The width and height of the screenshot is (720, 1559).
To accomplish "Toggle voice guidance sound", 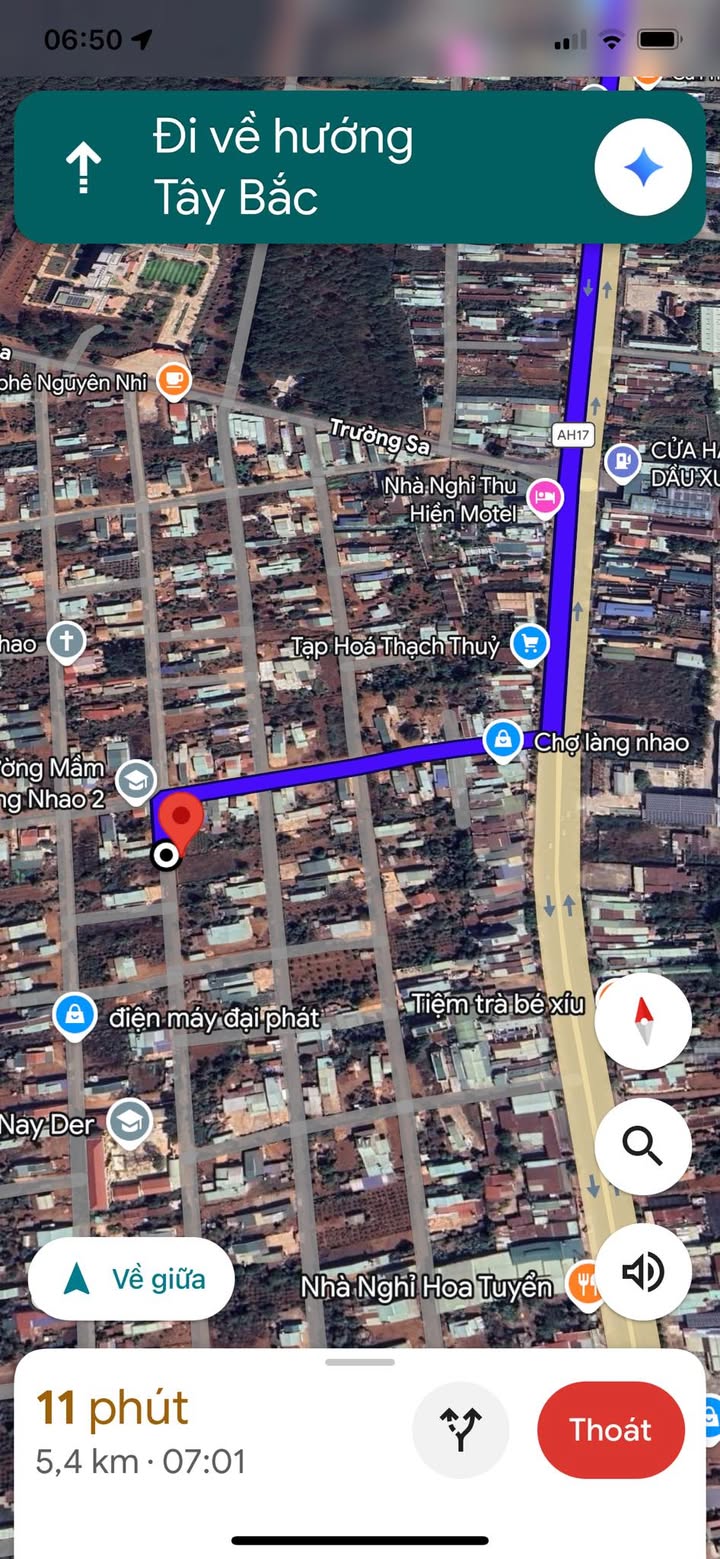I will pyautogui.click(x=643, y=1272).
